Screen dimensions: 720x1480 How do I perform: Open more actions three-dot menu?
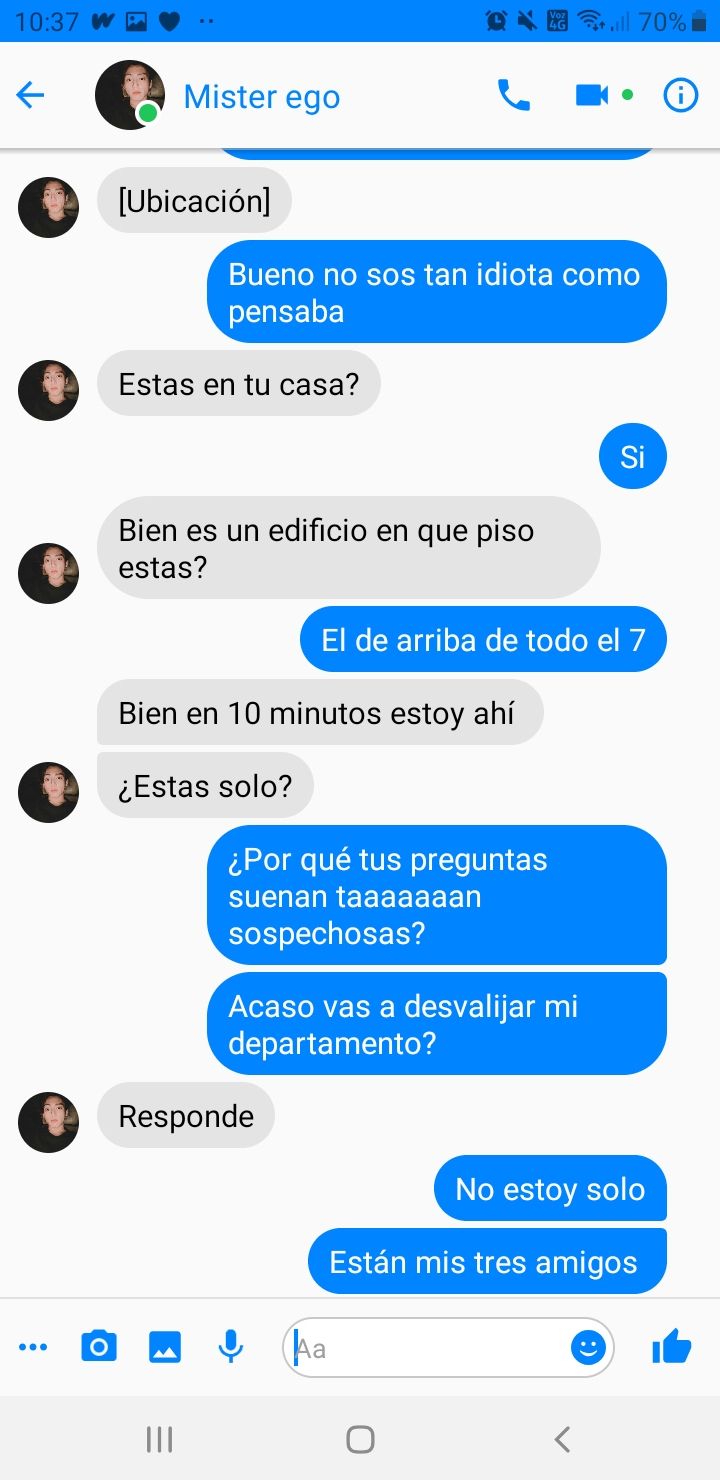[33, 1348]
